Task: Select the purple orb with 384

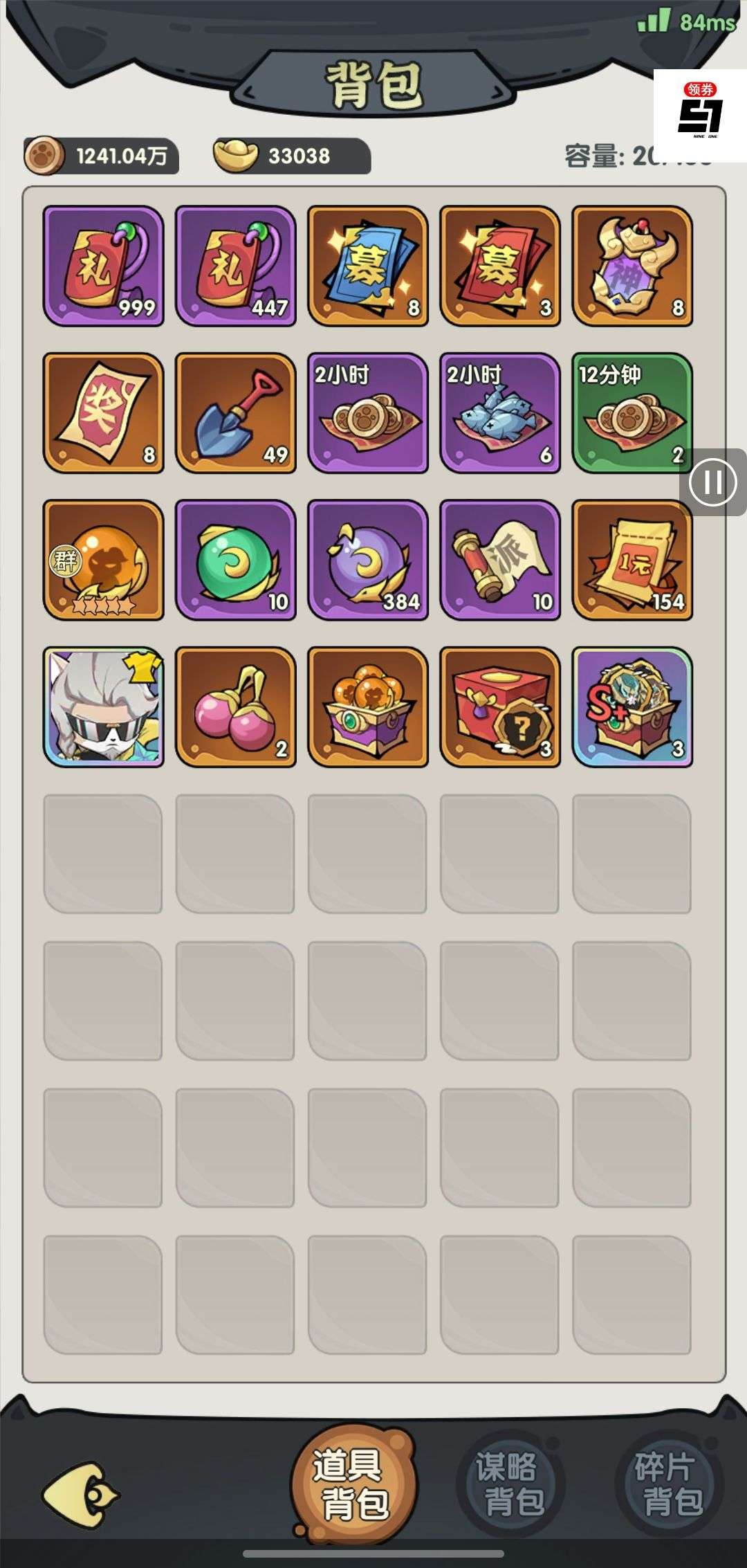Action: pyautogui.click(x=368, y=560)
